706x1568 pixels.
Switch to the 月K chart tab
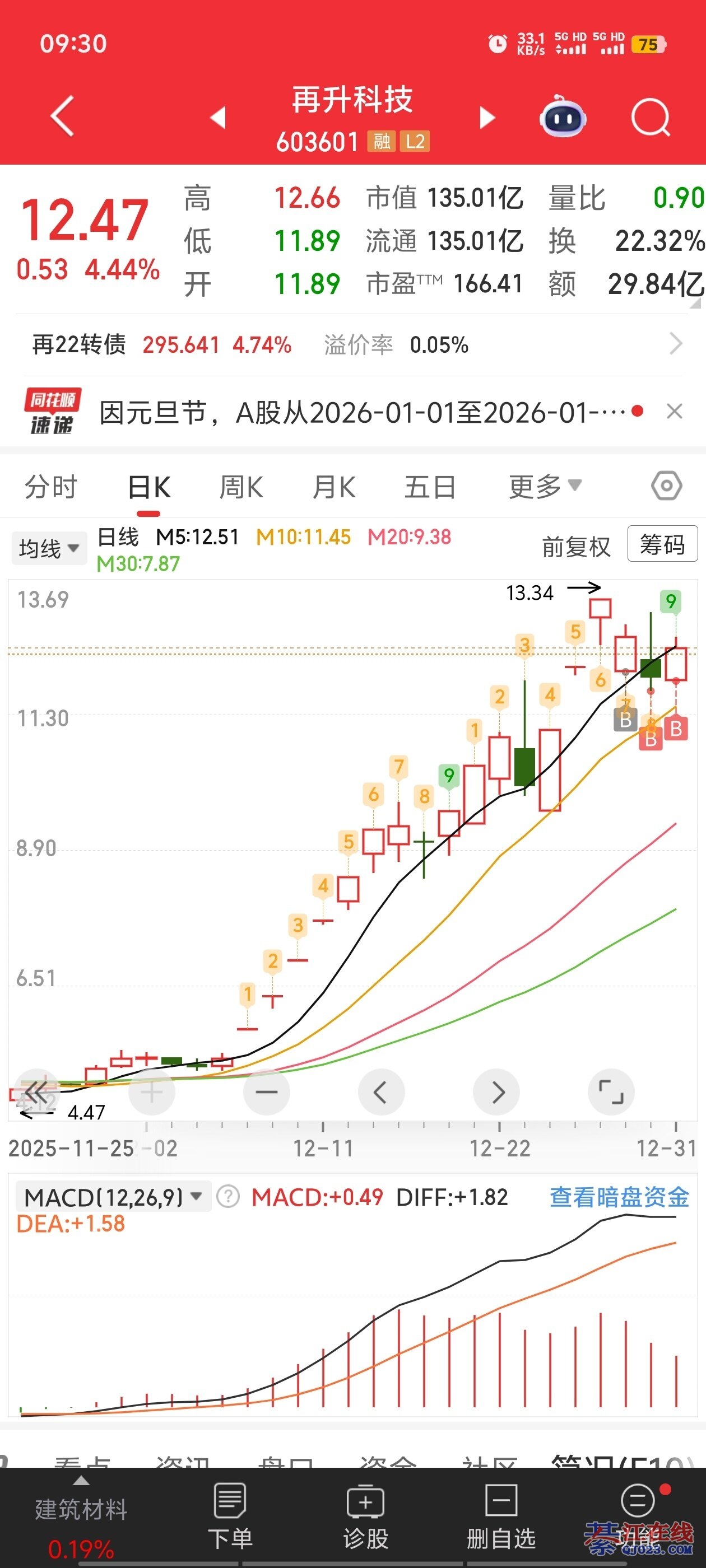[x=334, y=487]
